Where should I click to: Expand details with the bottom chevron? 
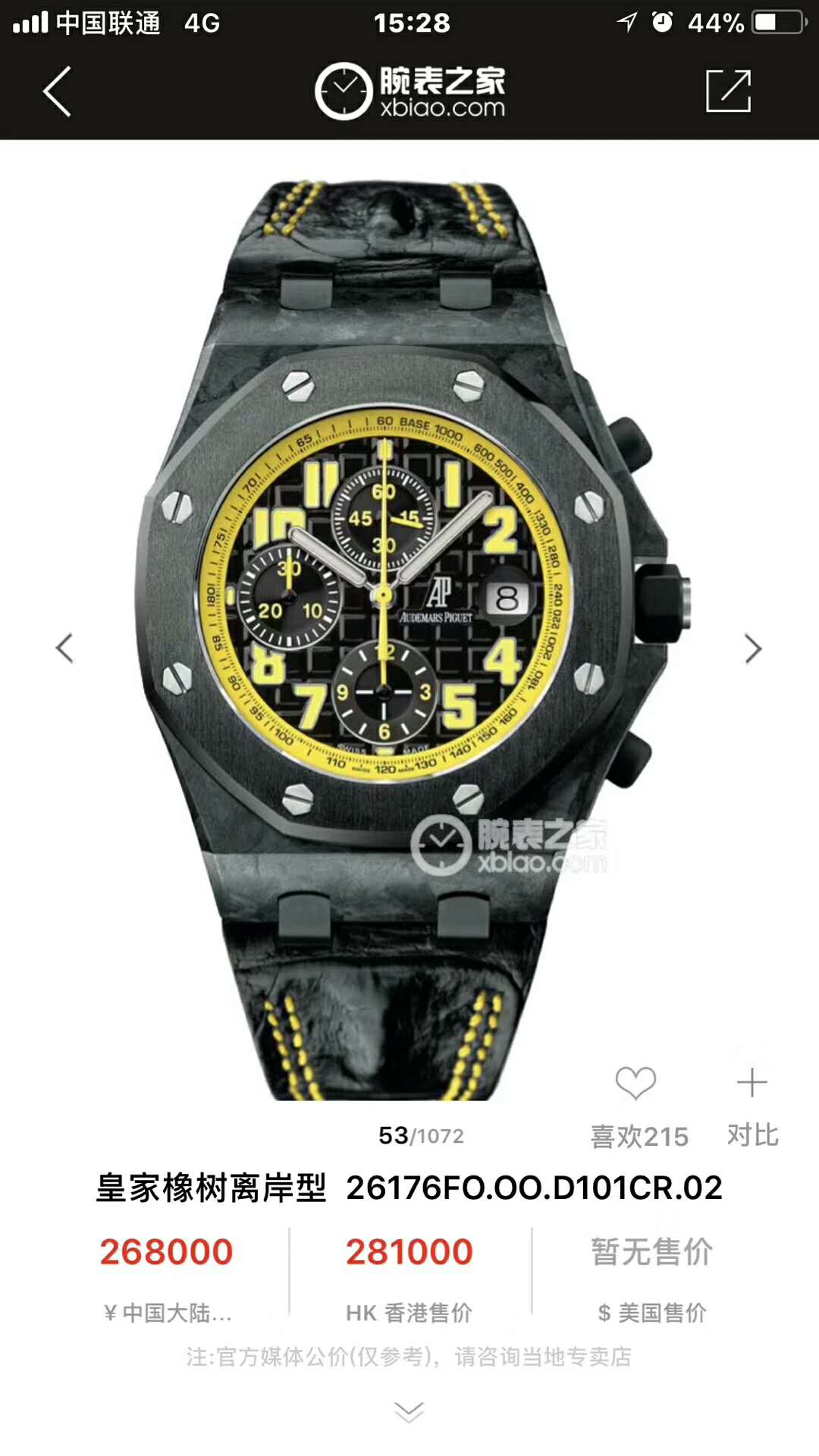(x=409, y=1412)
